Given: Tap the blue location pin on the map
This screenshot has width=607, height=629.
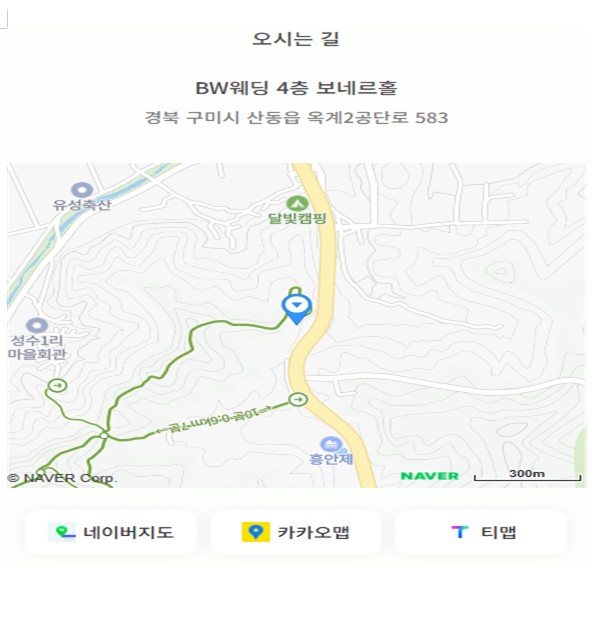Looking at the screenshot, I should pyautogui.click(x=297, y=307).
